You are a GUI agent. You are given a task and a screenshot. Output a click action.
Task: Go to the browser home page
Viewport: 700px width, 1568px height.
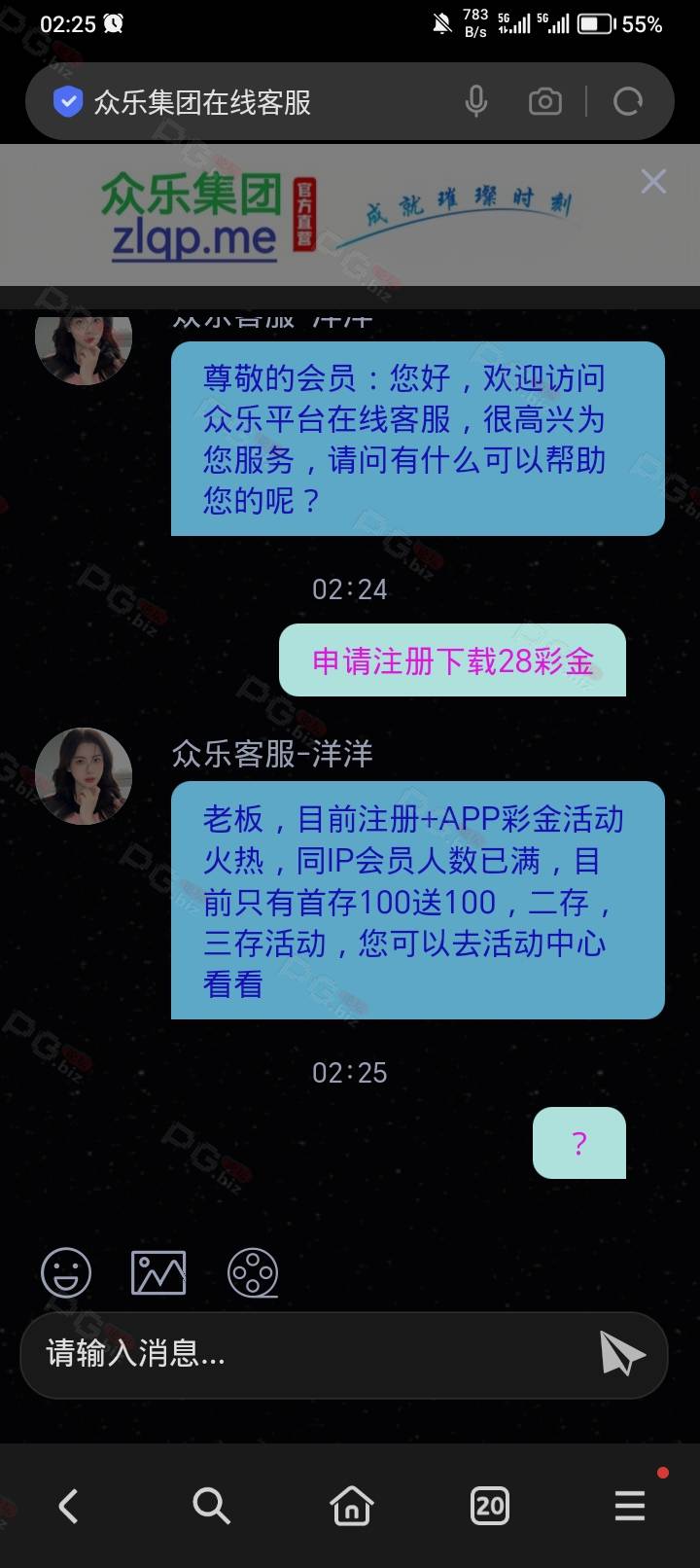click(351, 1506)
